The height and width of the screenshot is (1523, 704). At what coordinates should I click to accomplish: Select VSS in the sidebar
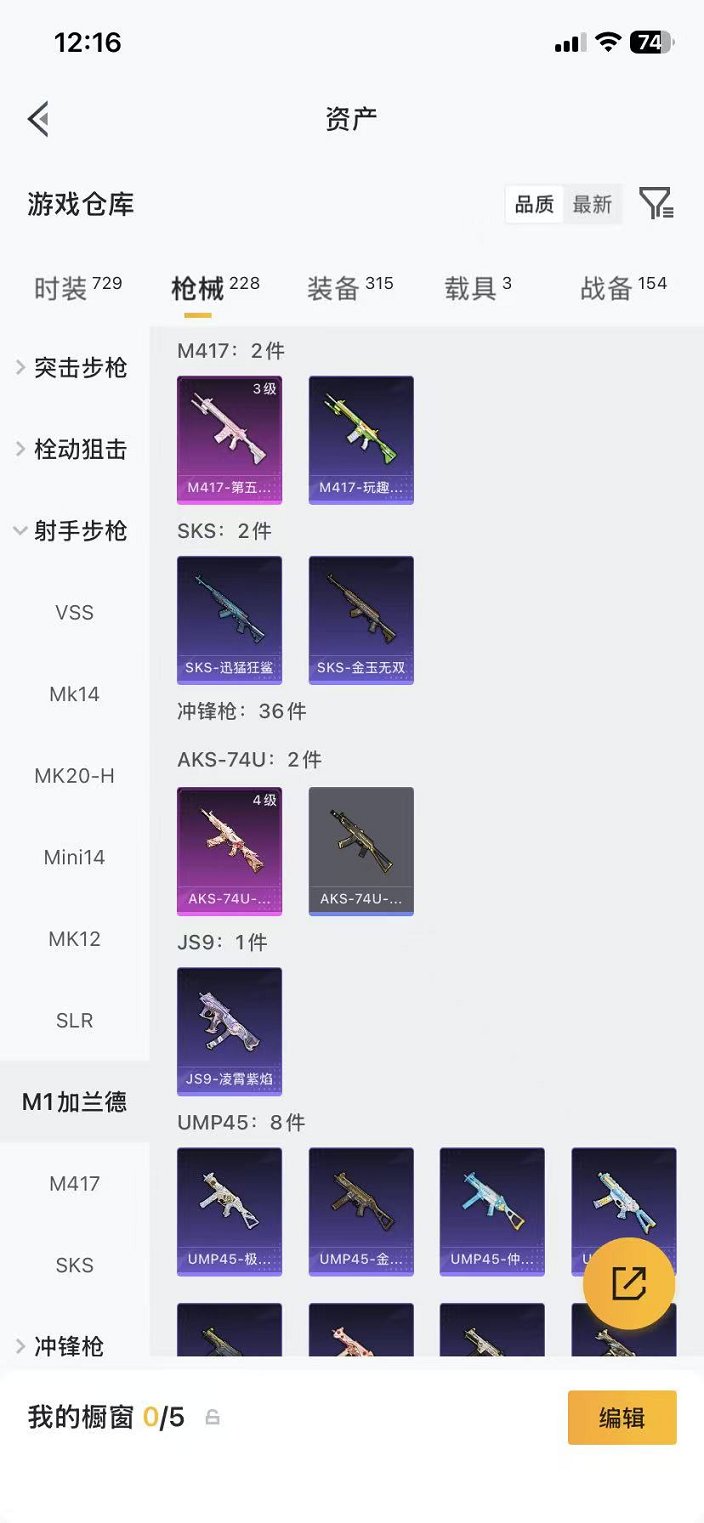coord(74,613)
